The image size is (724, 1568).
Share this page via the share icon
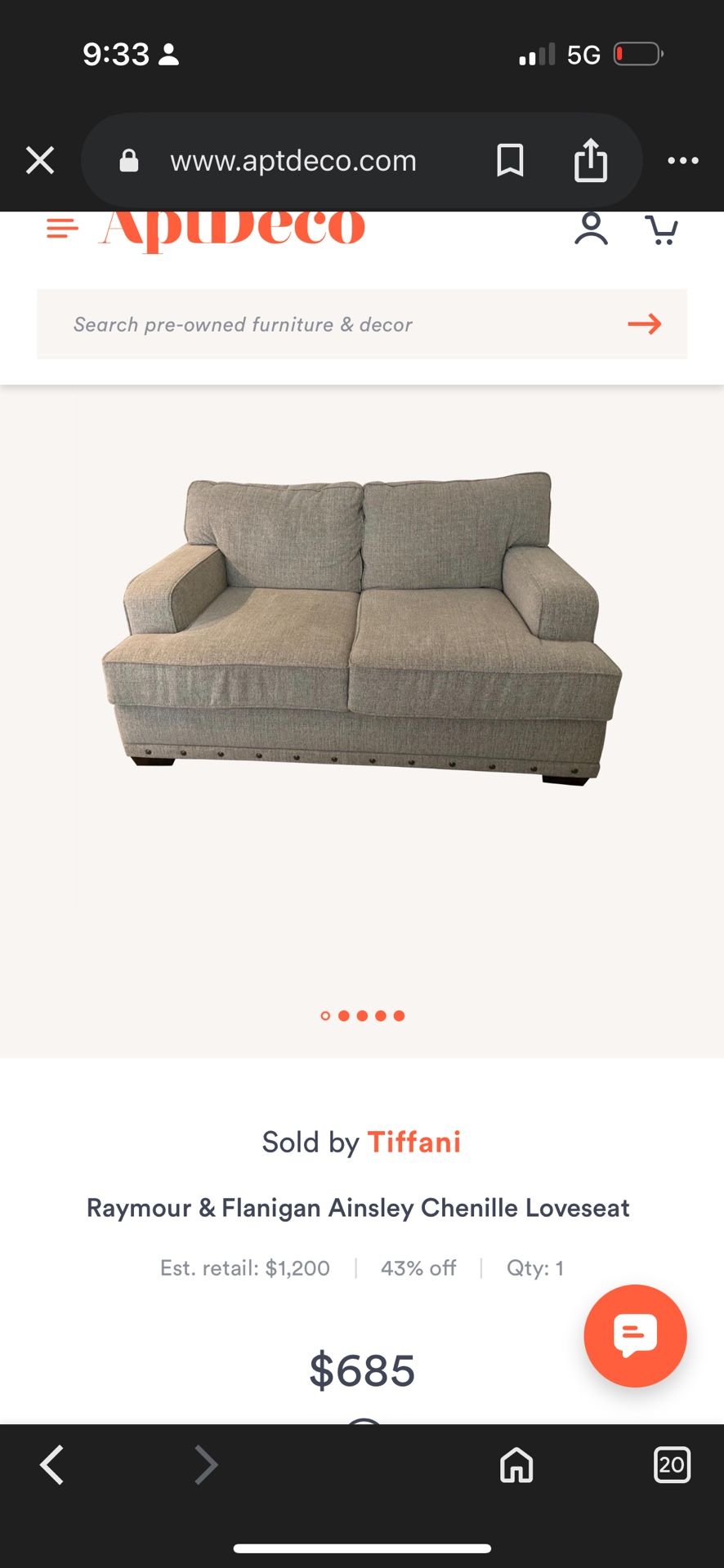coord(590,160)
